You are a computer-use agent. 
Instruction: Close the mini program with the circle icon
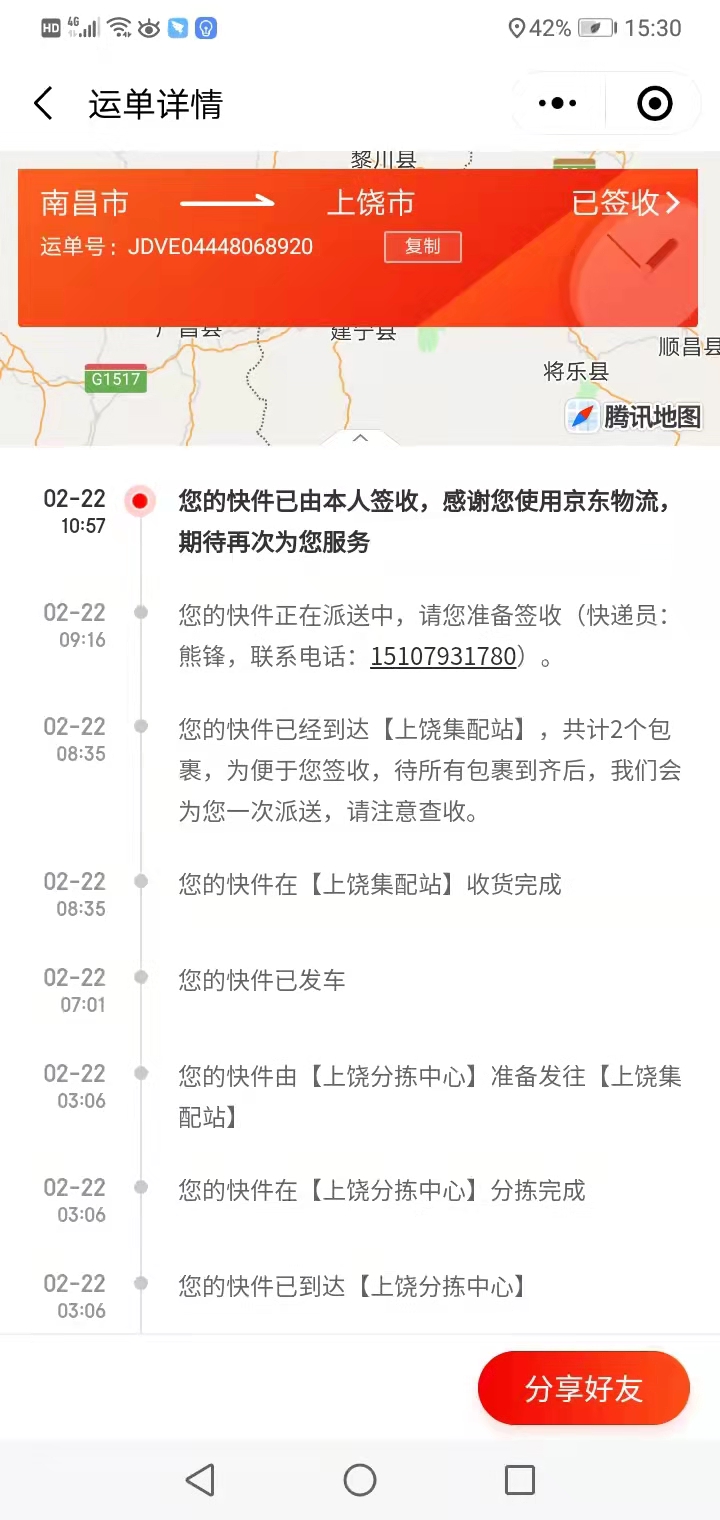(x=655, y=103)
